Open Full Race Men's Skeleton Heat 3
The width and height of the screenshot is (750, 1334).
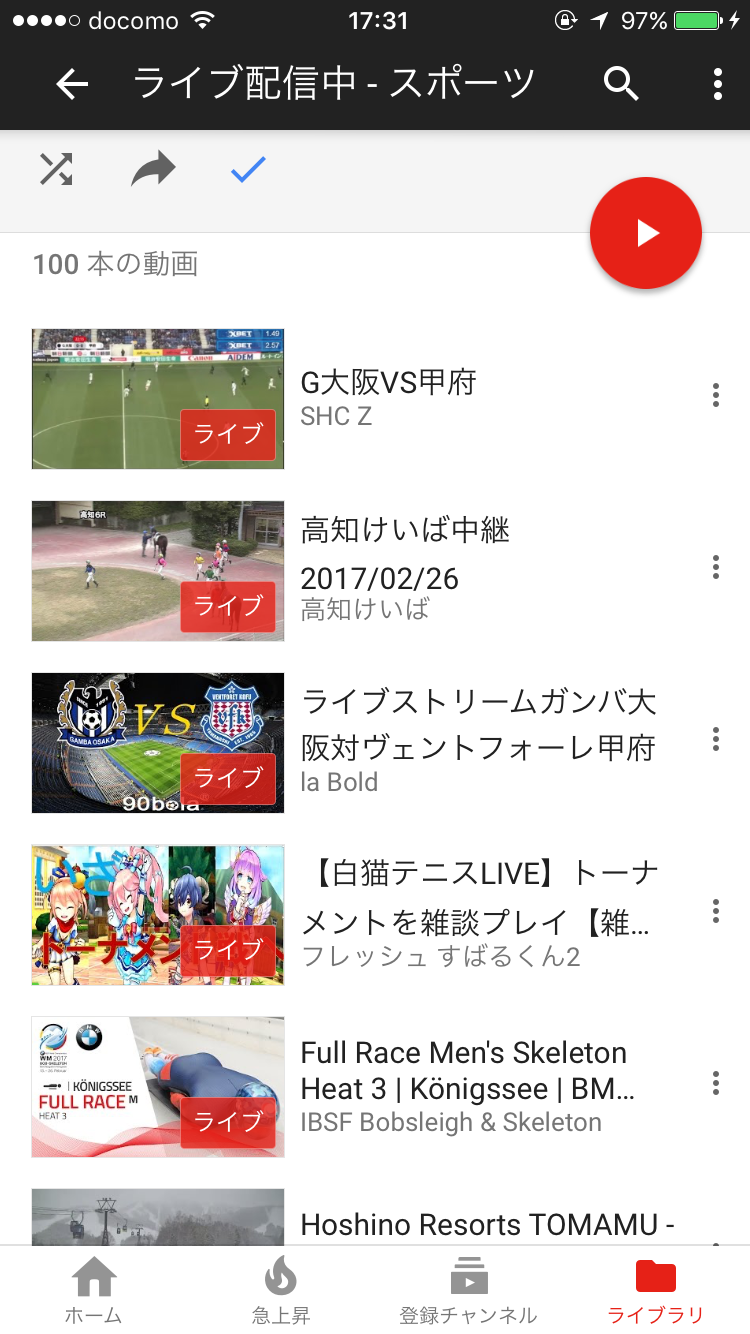tap(158, 1087)
